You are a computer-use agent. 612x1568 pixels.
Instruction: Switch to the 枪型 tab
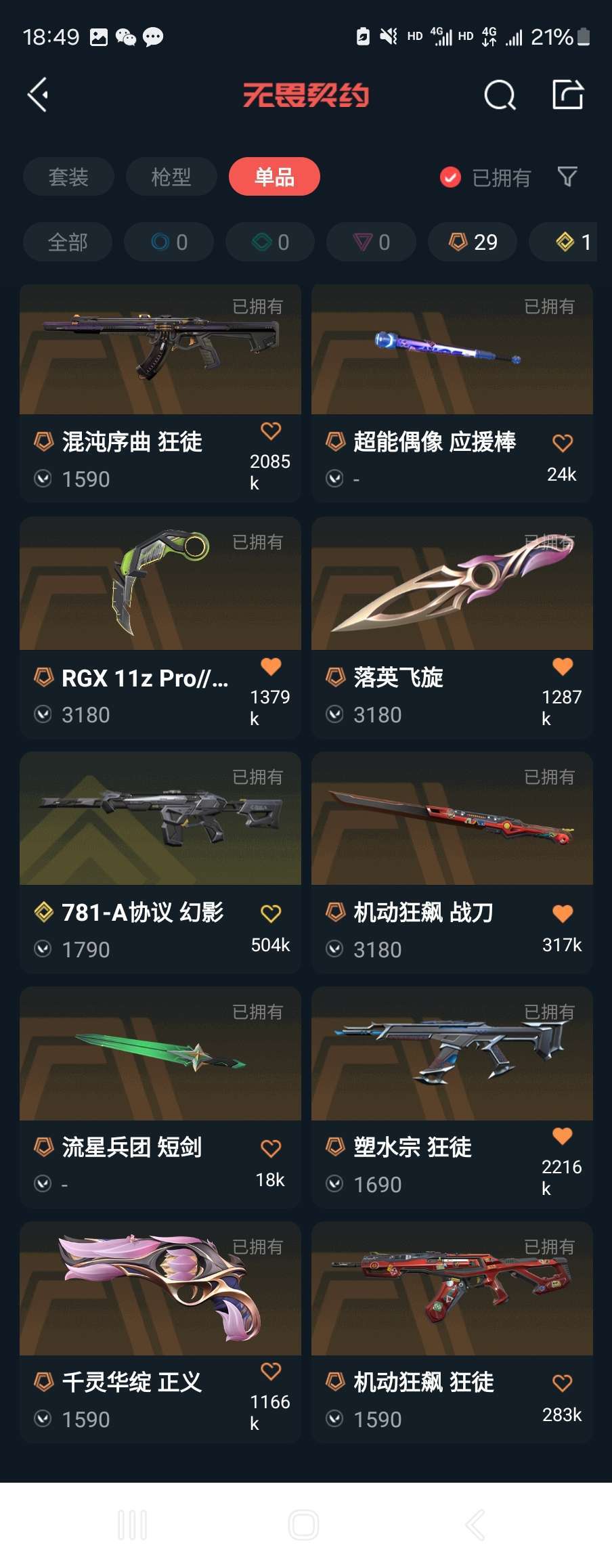171,177
